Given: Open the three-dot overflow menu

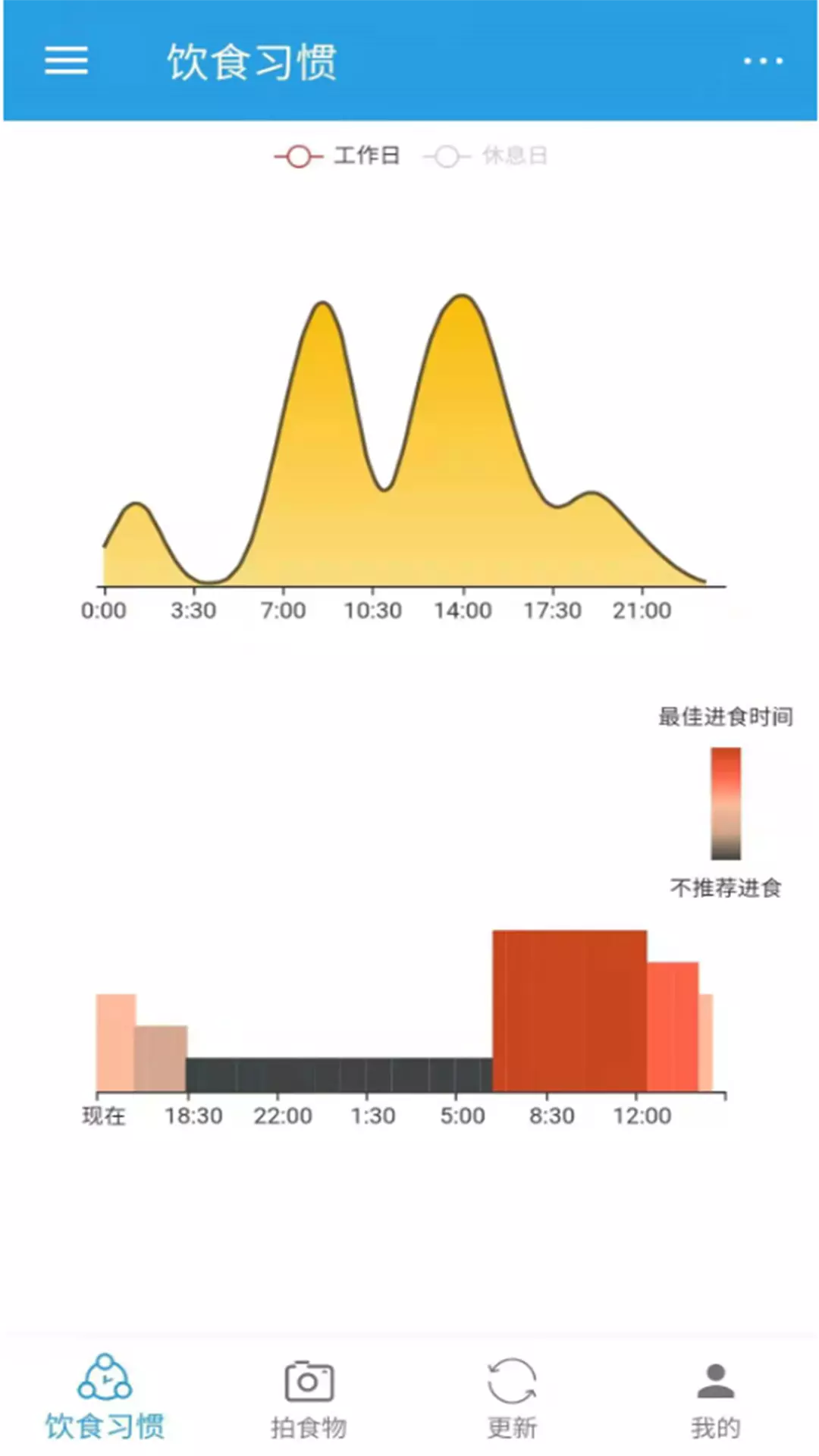Looking at the screenshot, I should pos(763,61).
